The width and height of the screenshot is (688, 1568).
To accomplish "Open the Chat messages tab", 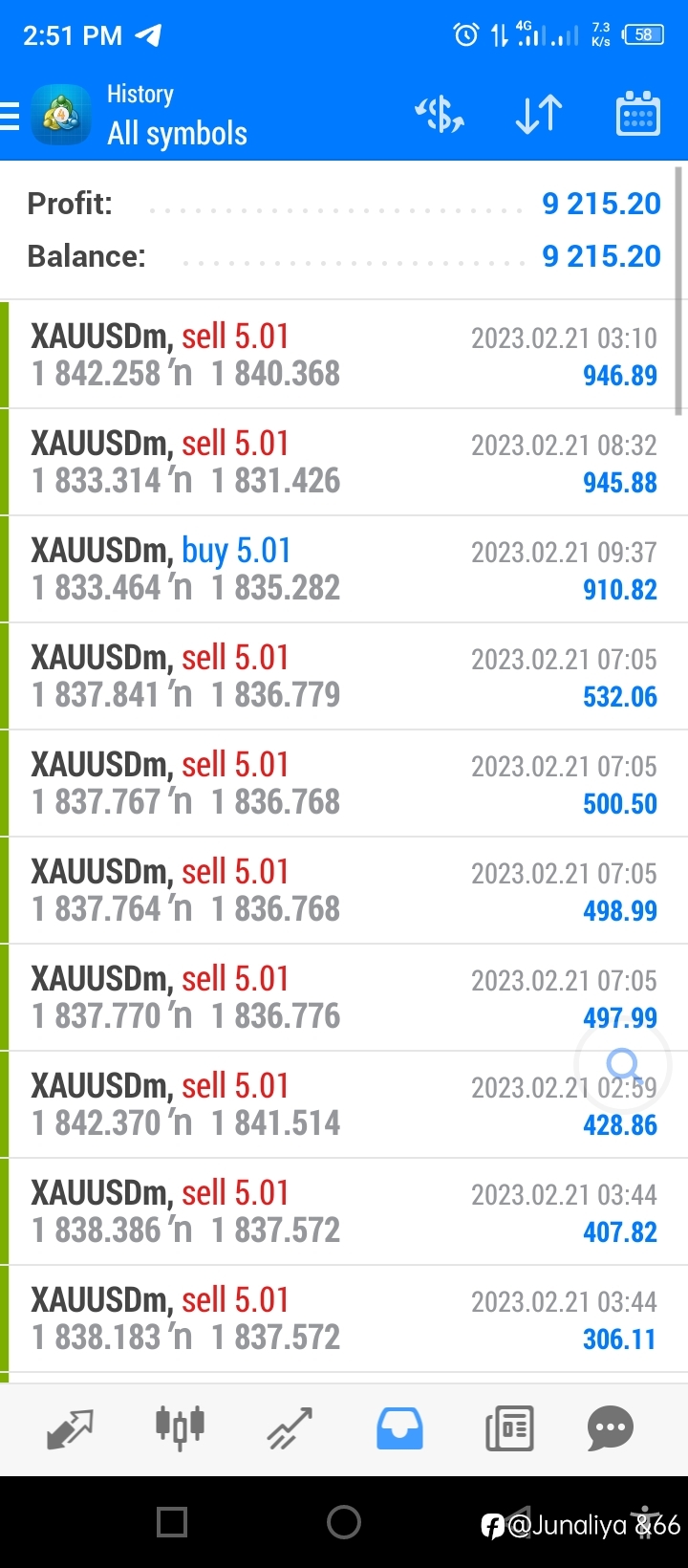I will coord(611,1429).
